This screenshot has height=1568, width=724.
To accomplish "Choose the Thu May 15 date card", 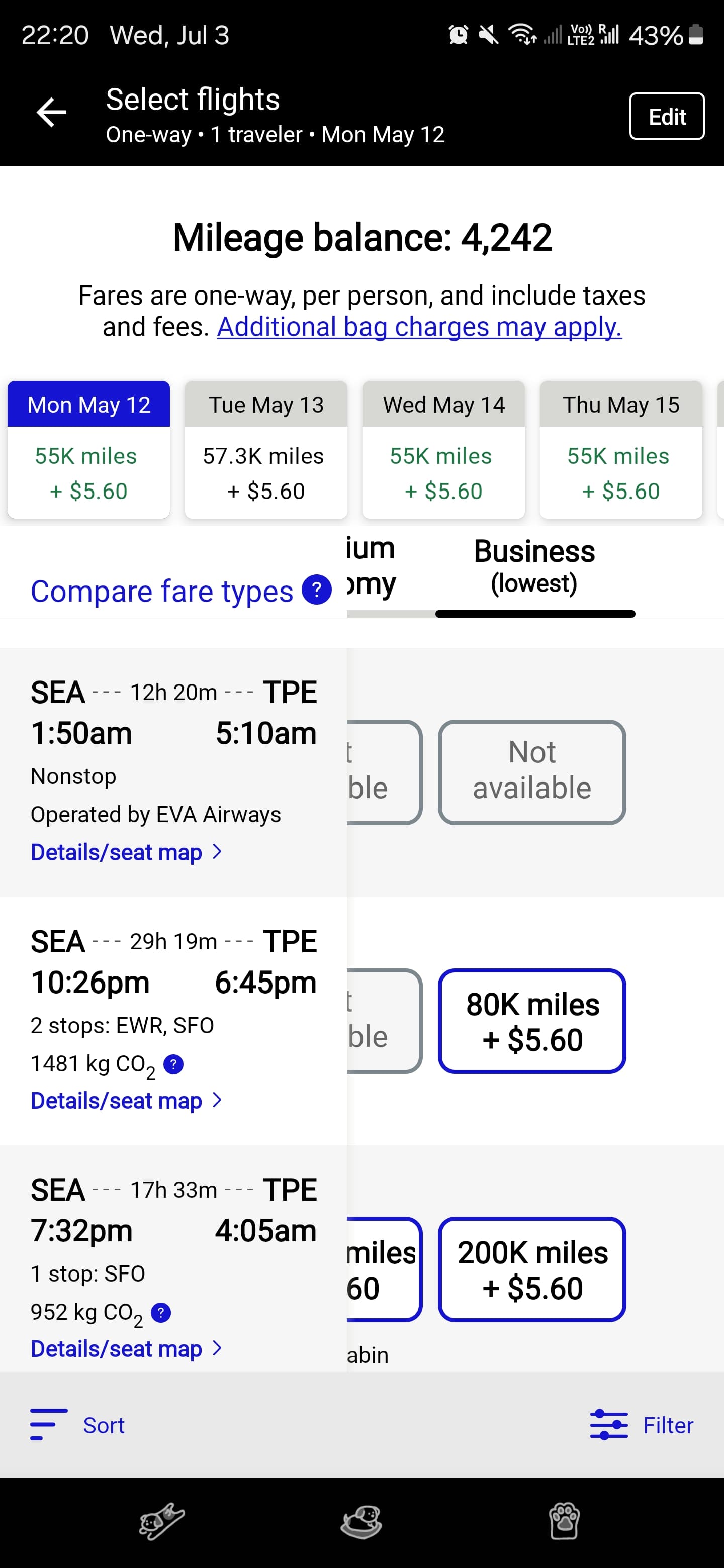I will (x=620, y=449).
